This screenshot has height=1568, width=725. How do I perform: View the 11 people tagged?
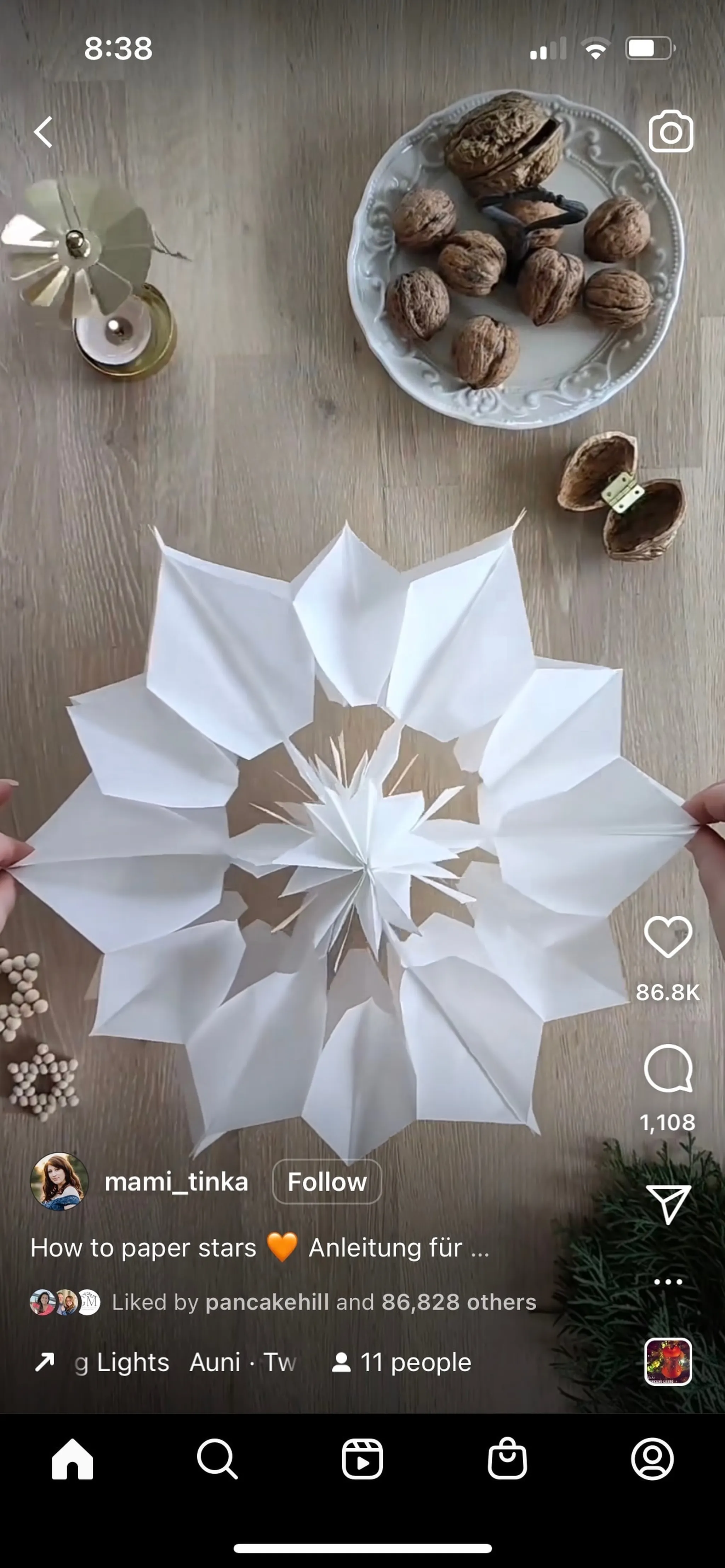402,1362
